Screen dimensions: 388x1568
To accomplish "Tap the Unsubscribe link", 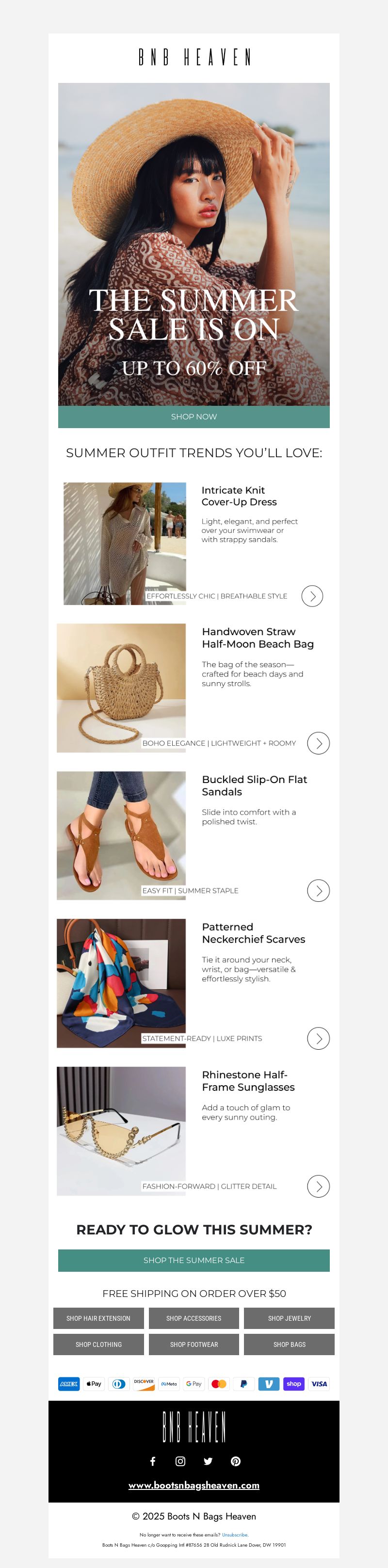I will pyautogui.click(x=235, y=1535).
